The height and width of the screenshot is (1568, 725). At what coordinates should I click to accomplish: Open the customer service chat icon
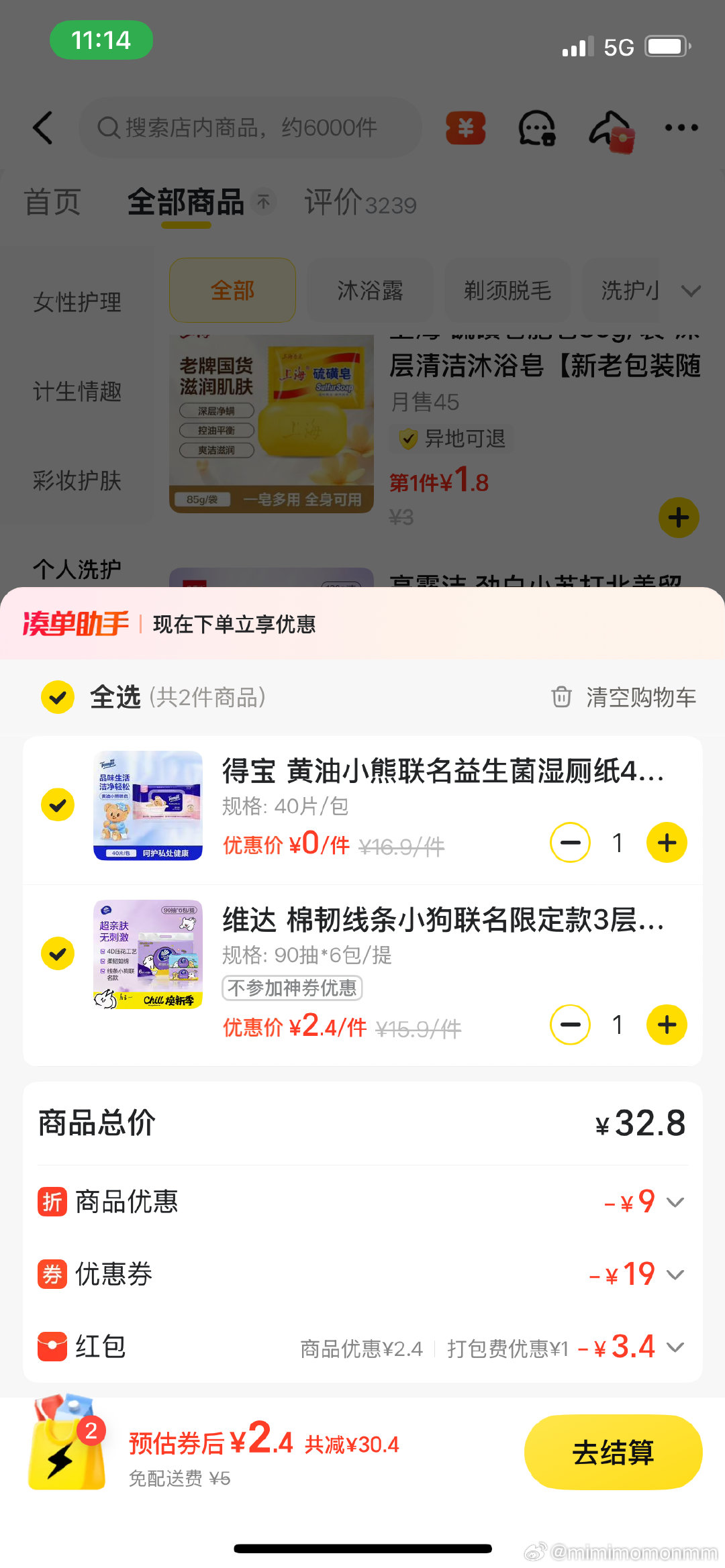click(x=536, y=127)
